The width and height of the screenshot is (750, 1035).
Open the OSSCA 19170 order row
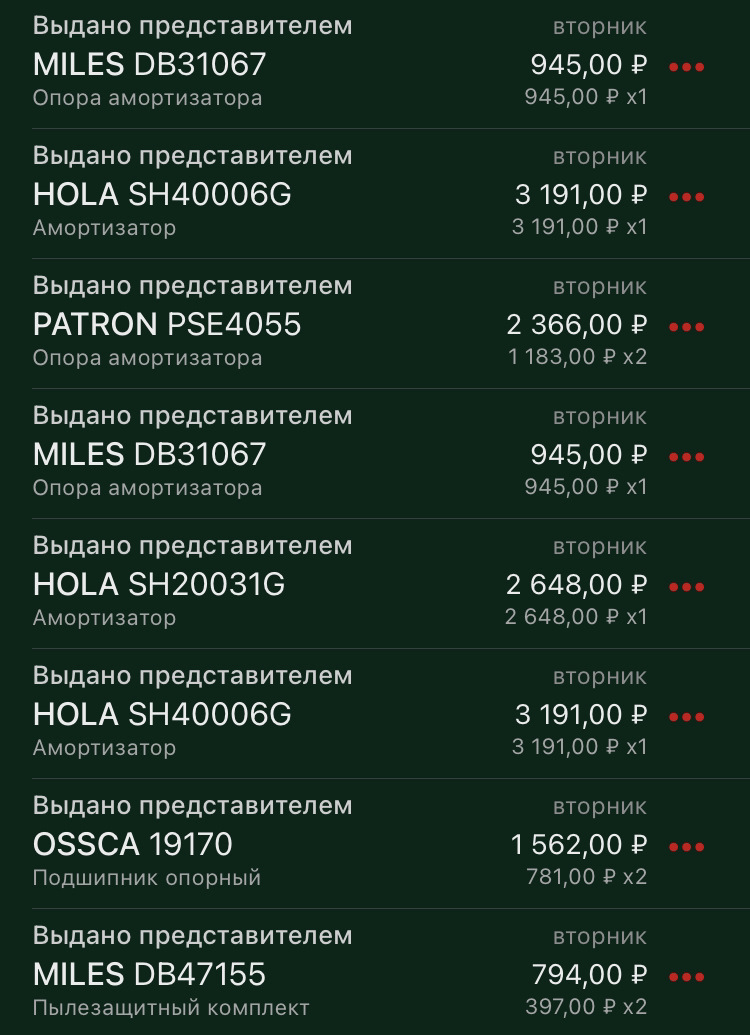(x=133, y=845)
